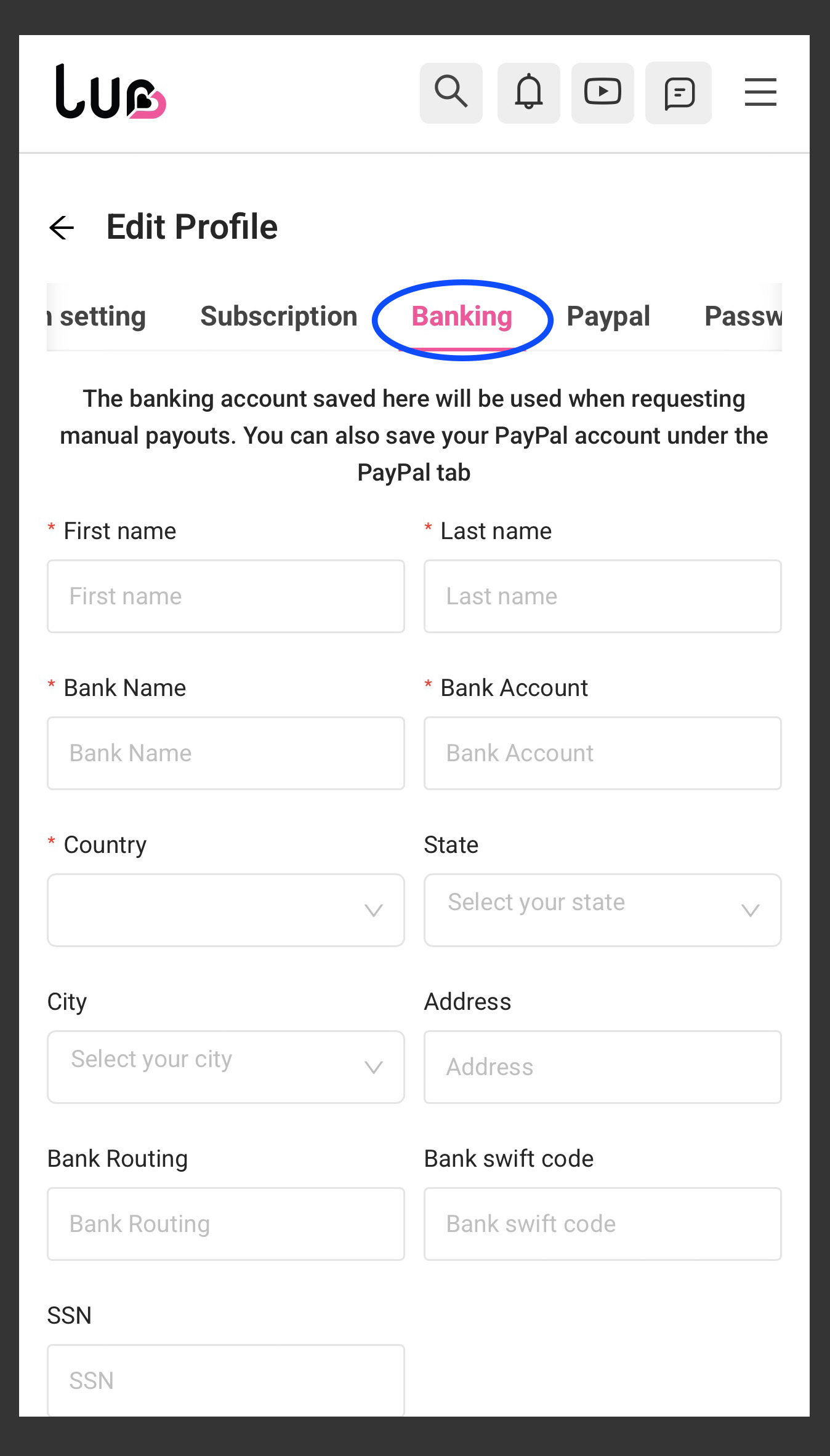Image resolution: width=830 pixels, height=1456 pixels.
Task: Focus the SSN field
Action: point(226,1380)
